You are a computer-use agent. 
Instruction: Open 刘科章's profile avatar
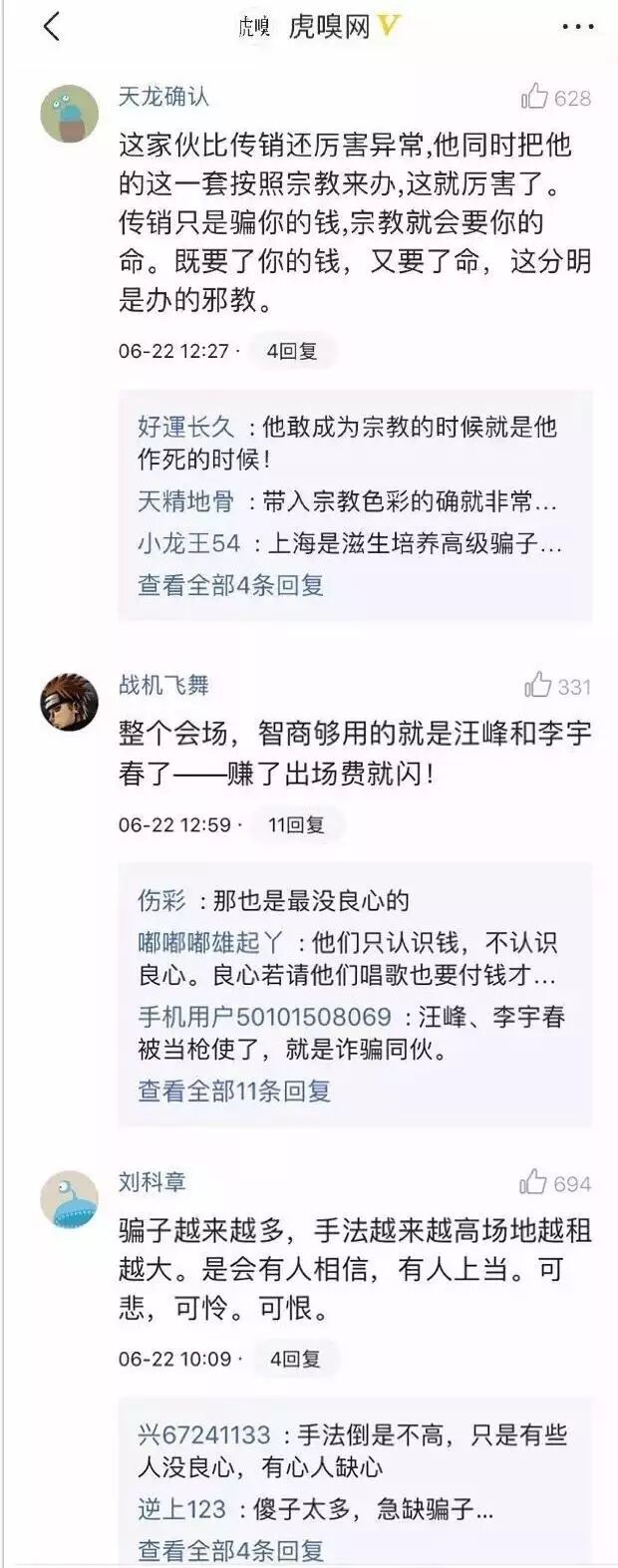pyautogui.click(x=69, y=1199)
